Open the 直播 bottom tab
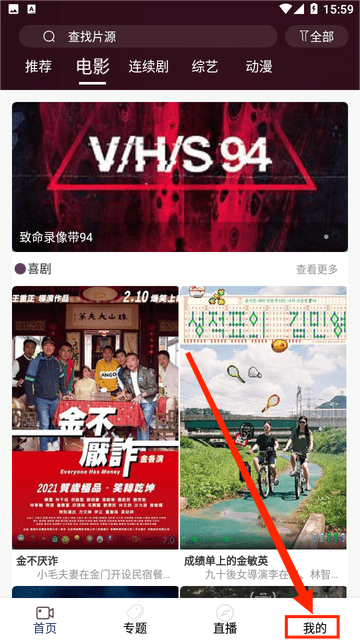The width and height of the screenshot is (360, 640). [x=225, y=620]
